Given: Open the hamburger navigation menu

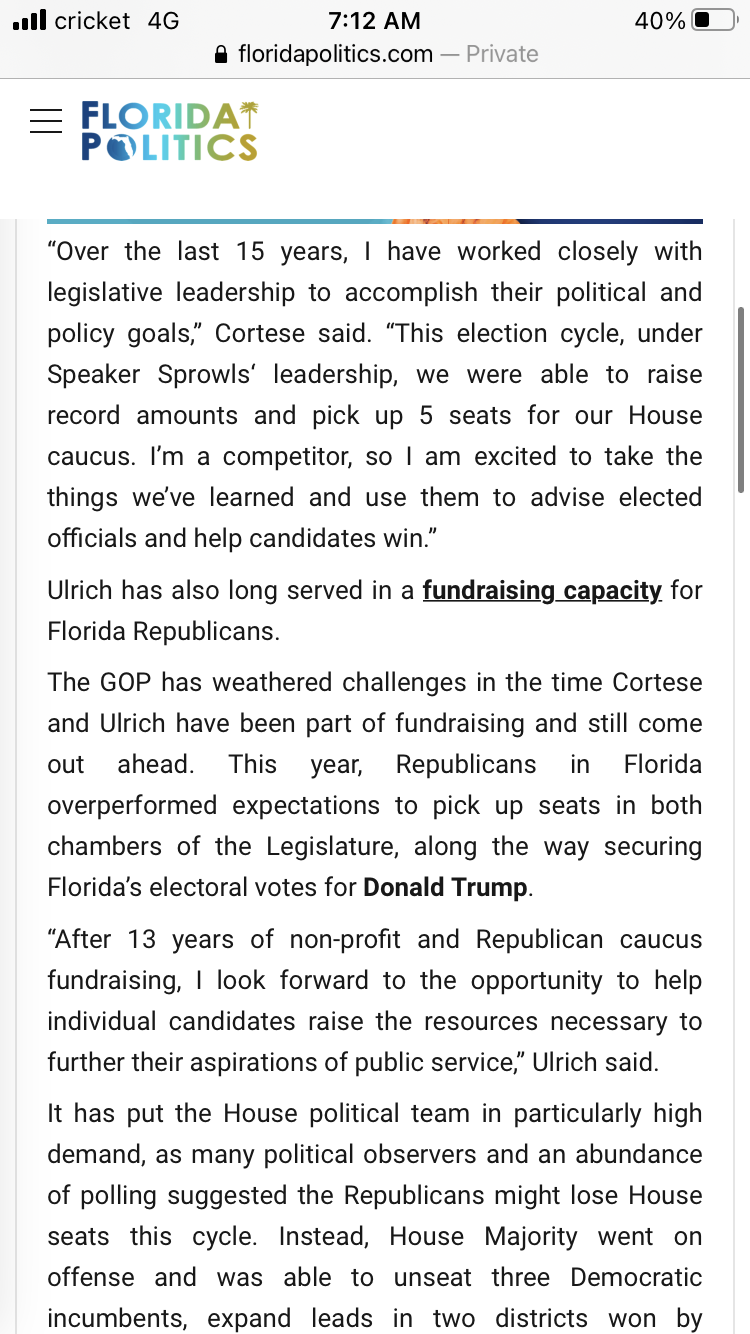Looking at the screenshot, I should [x=46, y=120].
